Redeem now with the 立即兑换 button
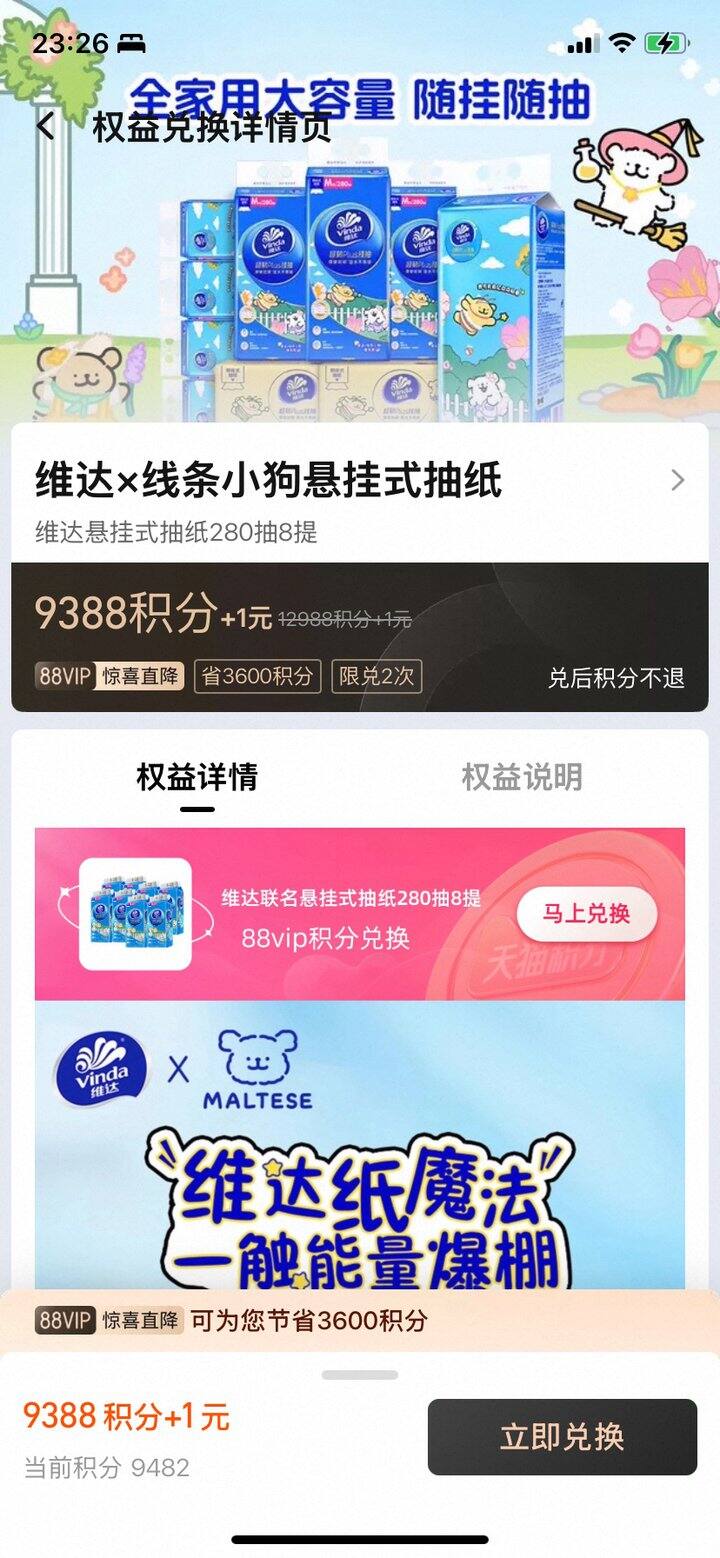 (x=562, y=1437)
